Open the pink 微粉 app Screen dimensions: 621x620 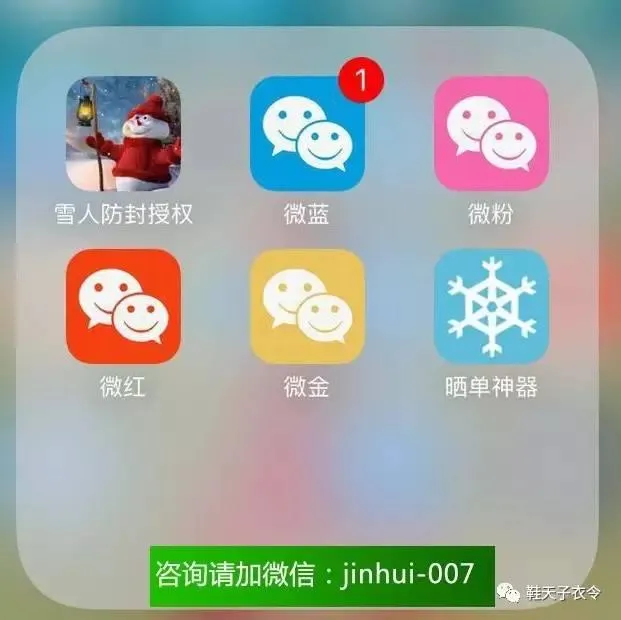[x=491, y=133]
